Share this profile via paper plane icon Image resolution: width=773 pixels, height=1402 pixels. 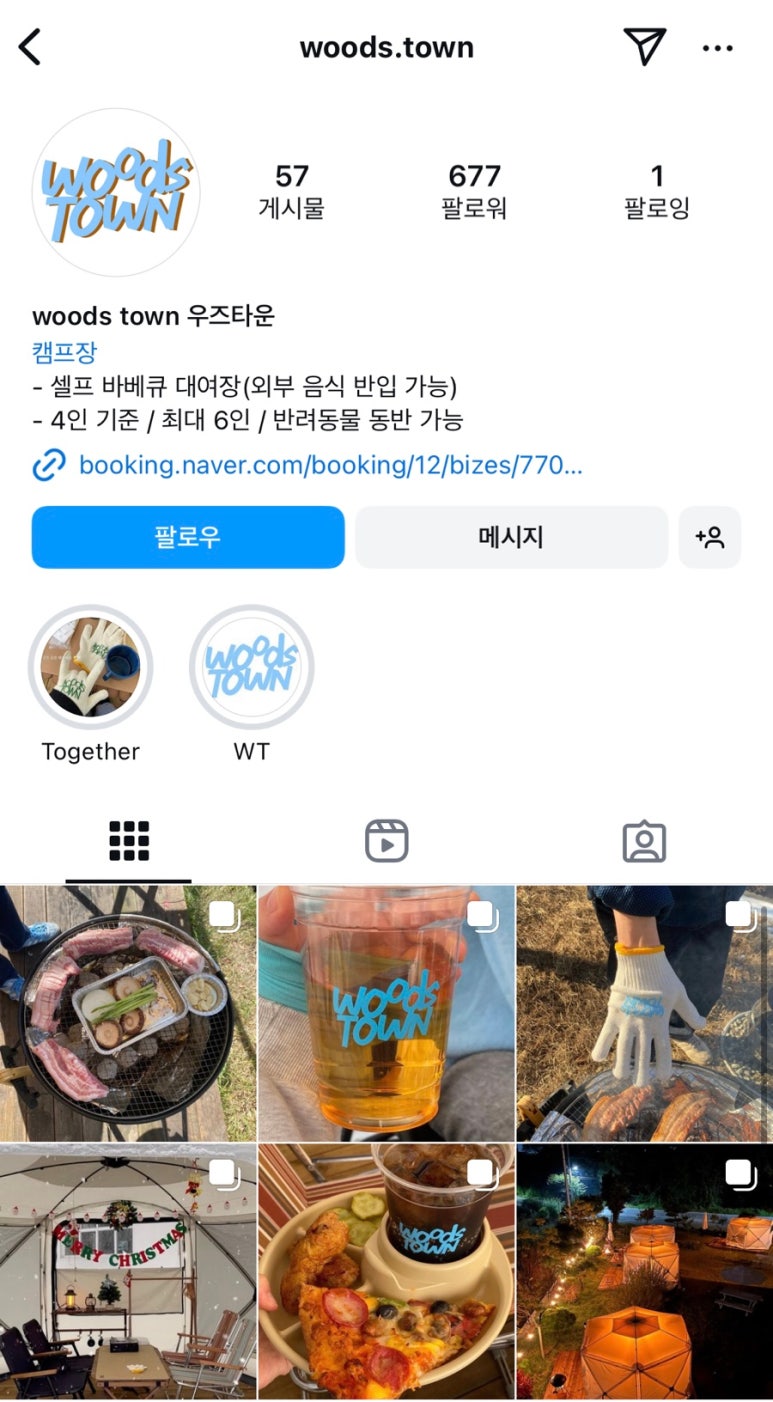click(644, 47)
